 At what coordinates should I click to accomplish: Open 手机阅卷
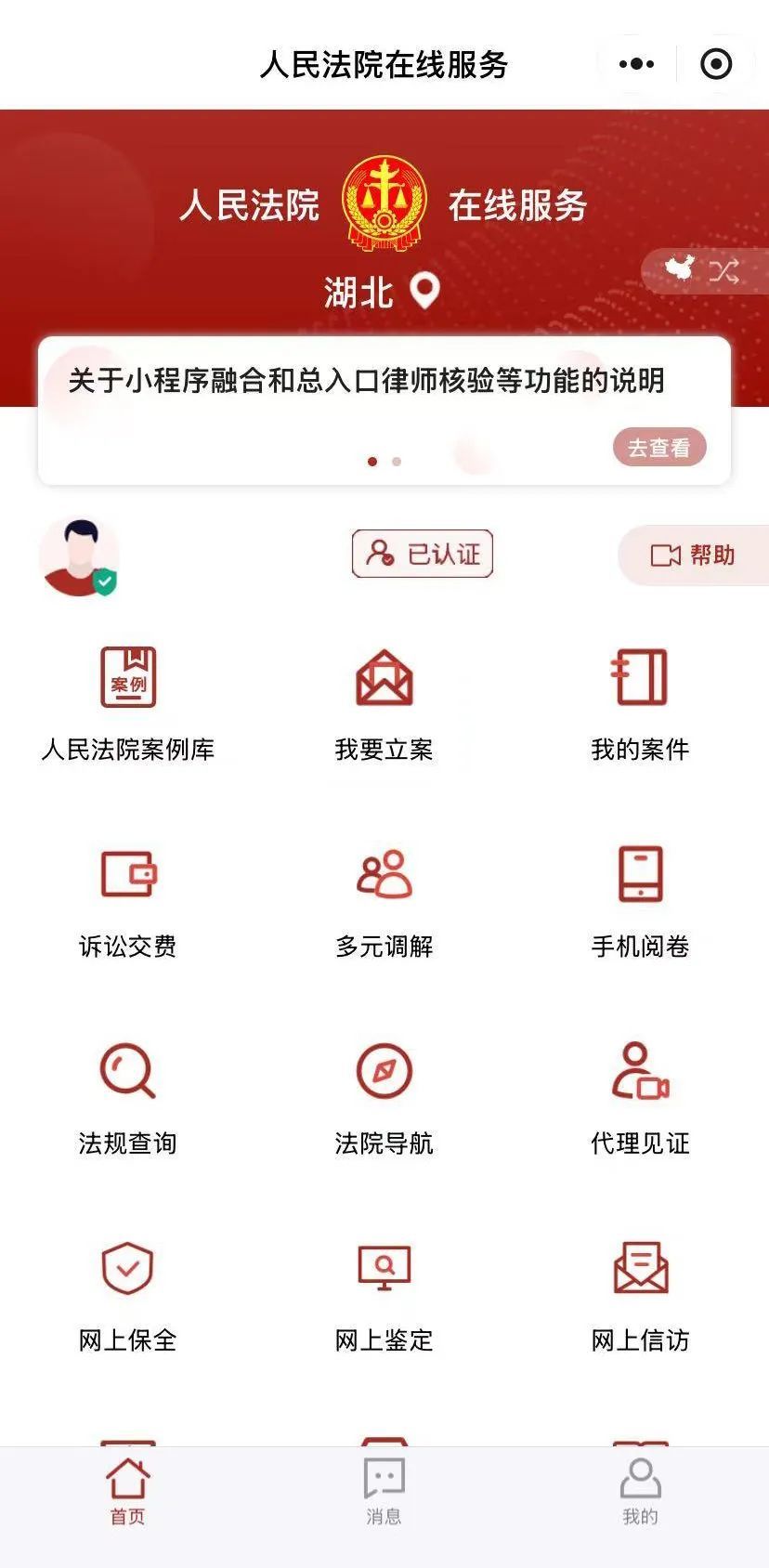coord(640,901)
